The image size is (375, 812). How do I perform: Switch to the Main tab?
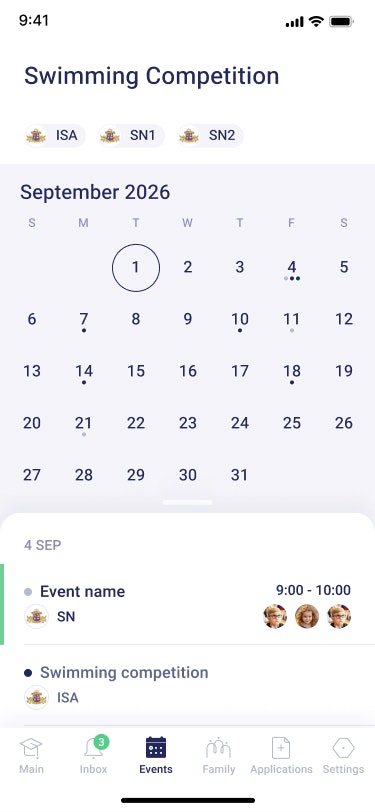31,756
